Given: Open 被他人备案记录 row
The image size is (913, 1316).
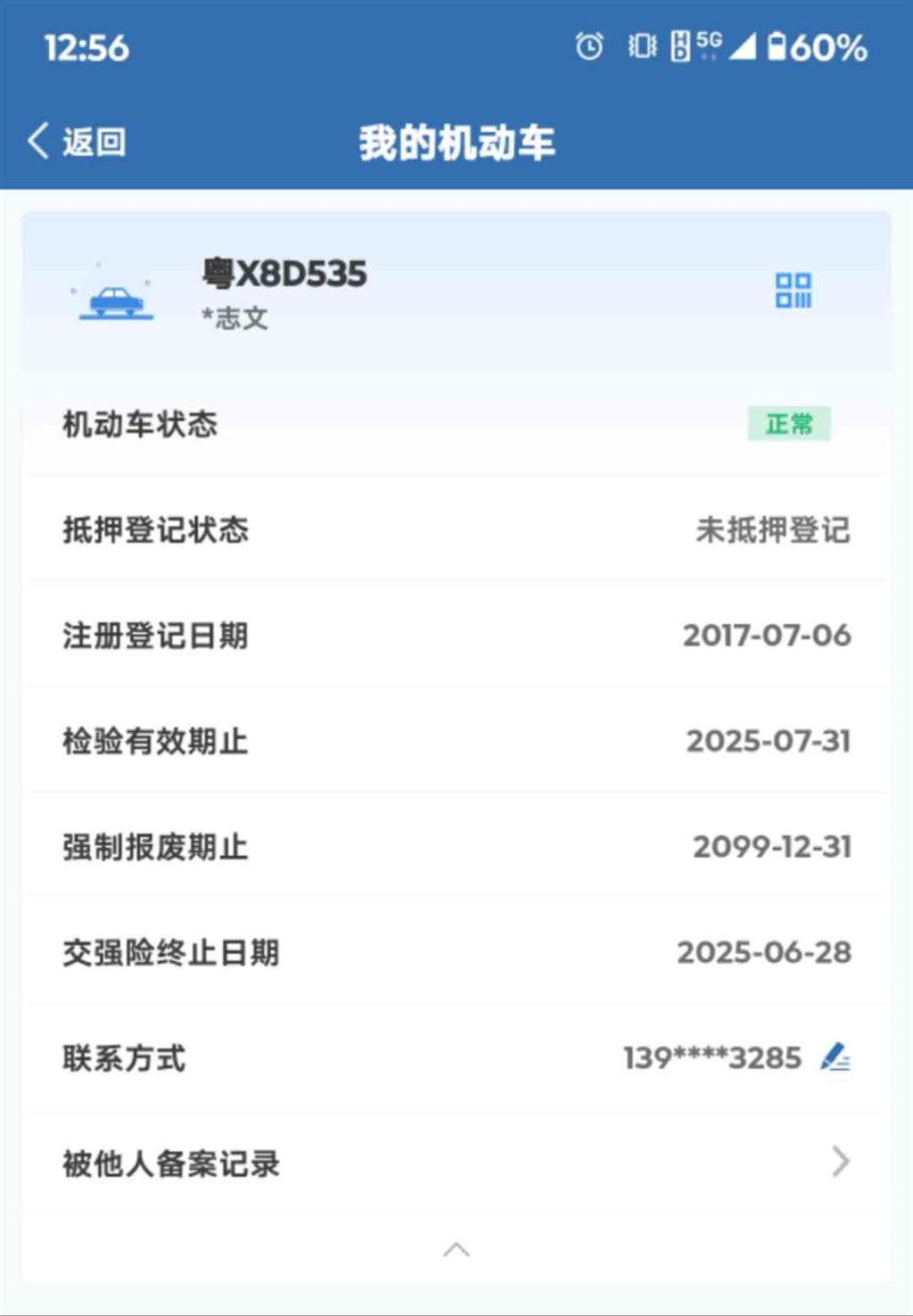Looking at the screenshot, I should point(455,1163).
